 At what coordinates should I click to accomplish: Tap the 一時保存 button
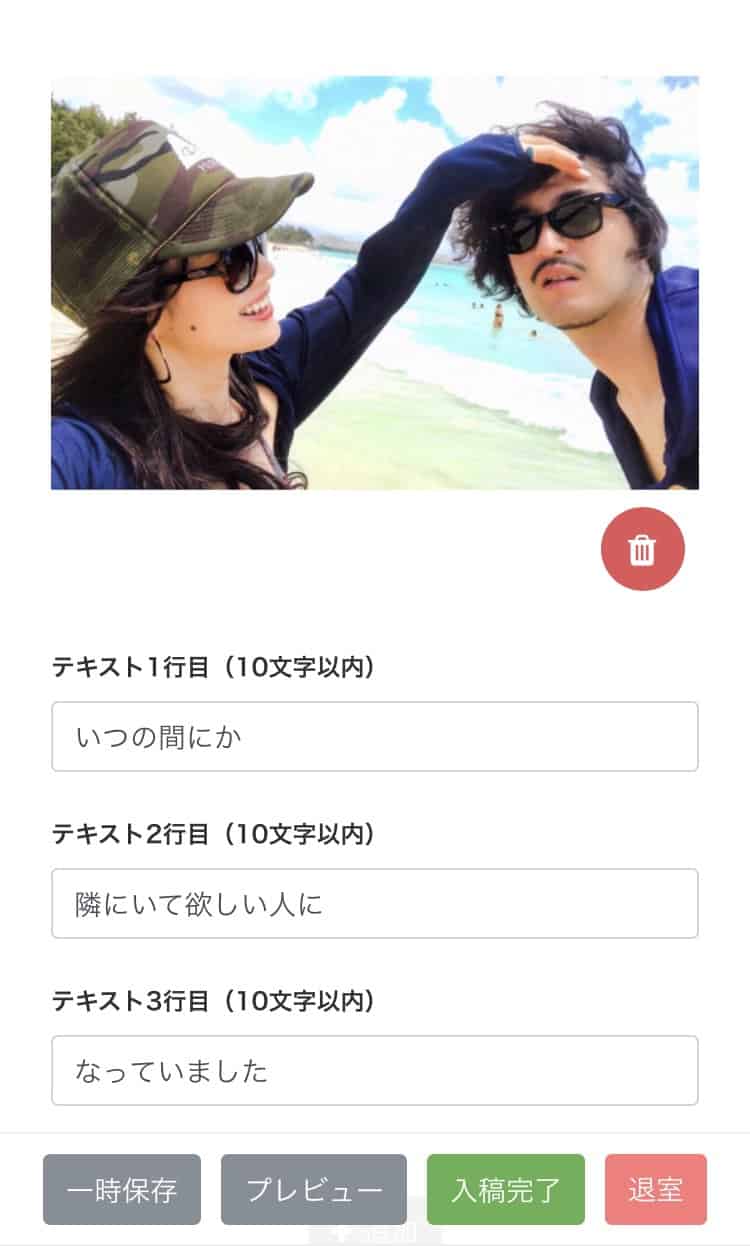(x=122, y=1190)
